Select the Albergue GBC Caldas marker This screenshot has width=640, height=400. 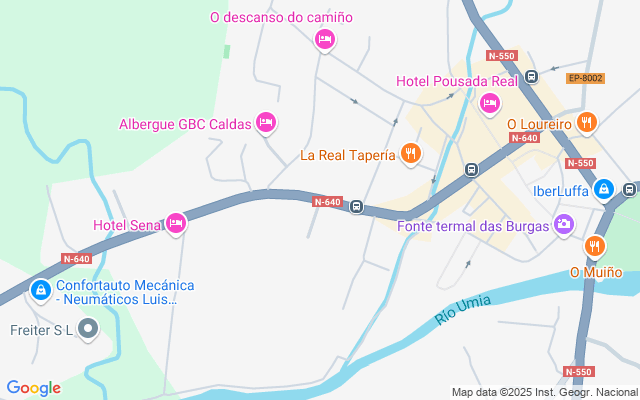click(x=265, y=123)
